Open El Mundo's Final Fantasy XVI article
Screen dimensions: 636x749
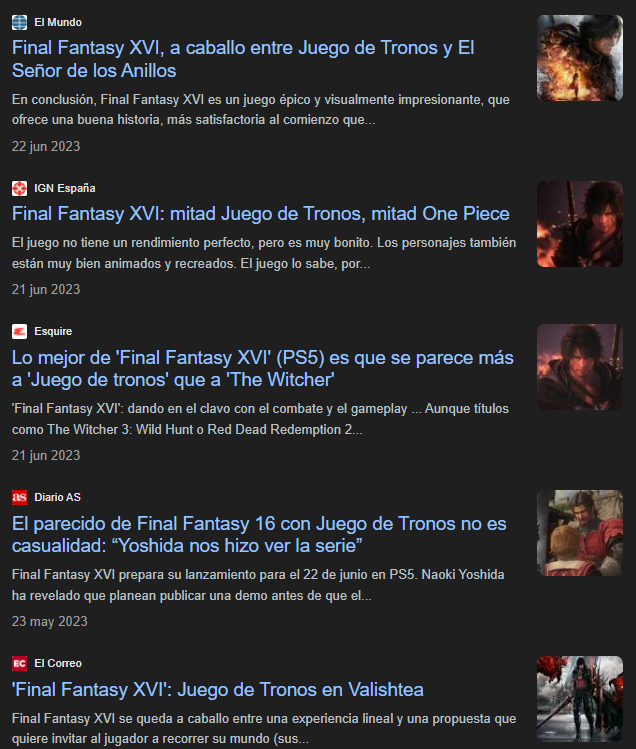[243, 58]
